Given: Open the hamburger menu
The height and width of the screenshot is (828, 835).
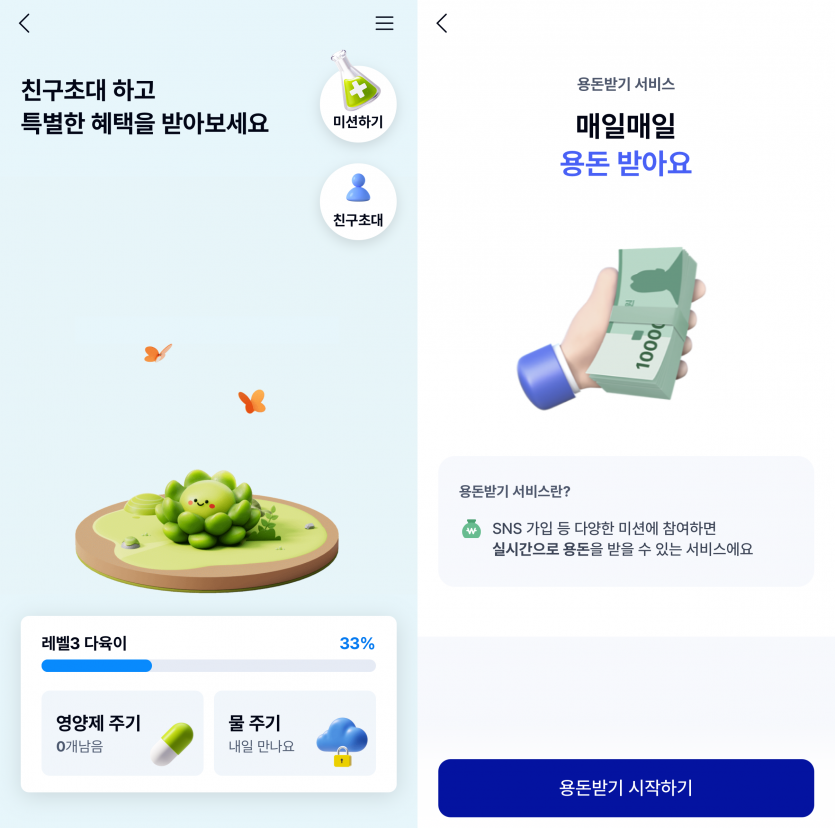Looking at the screenshot, I should point(384,23).
